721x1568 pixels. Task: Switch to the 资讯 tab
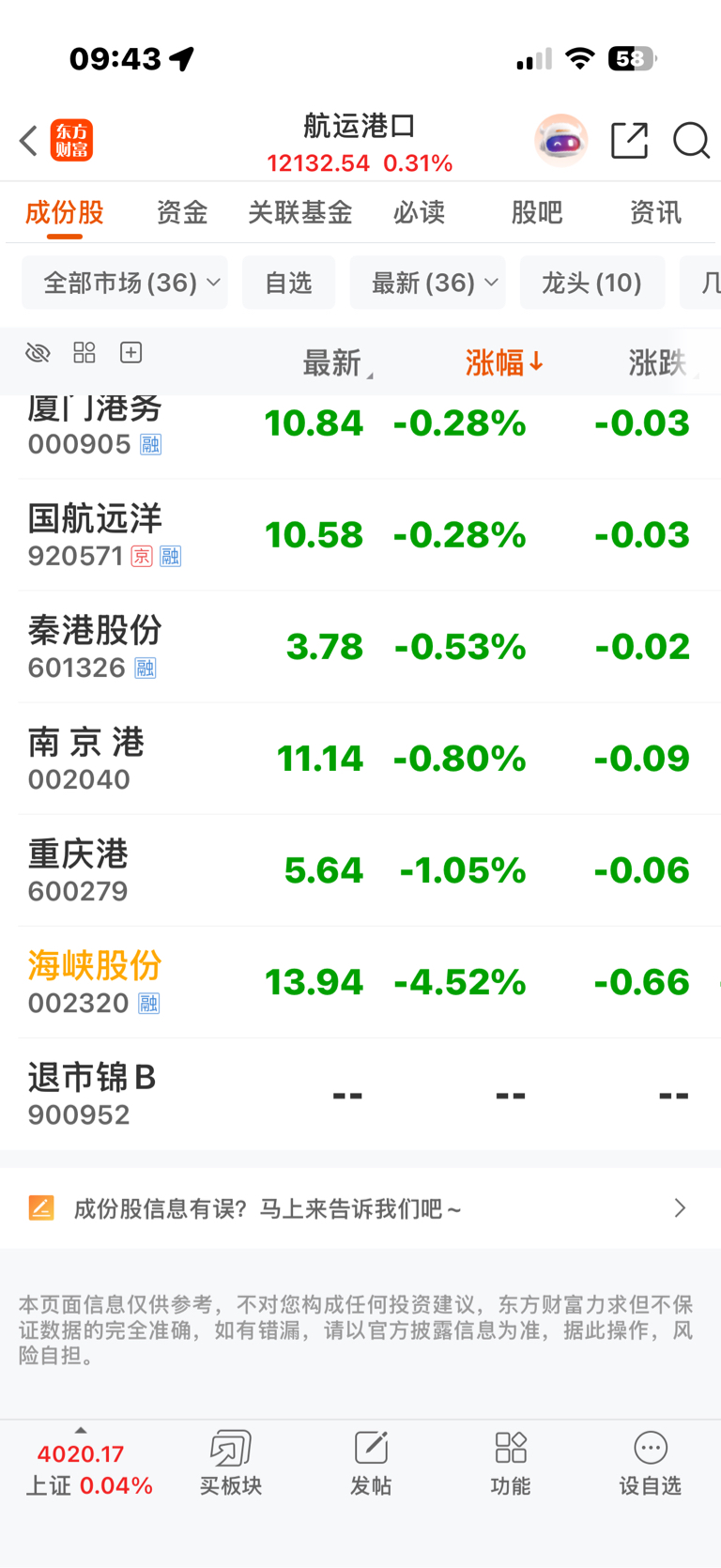point(654,213)
